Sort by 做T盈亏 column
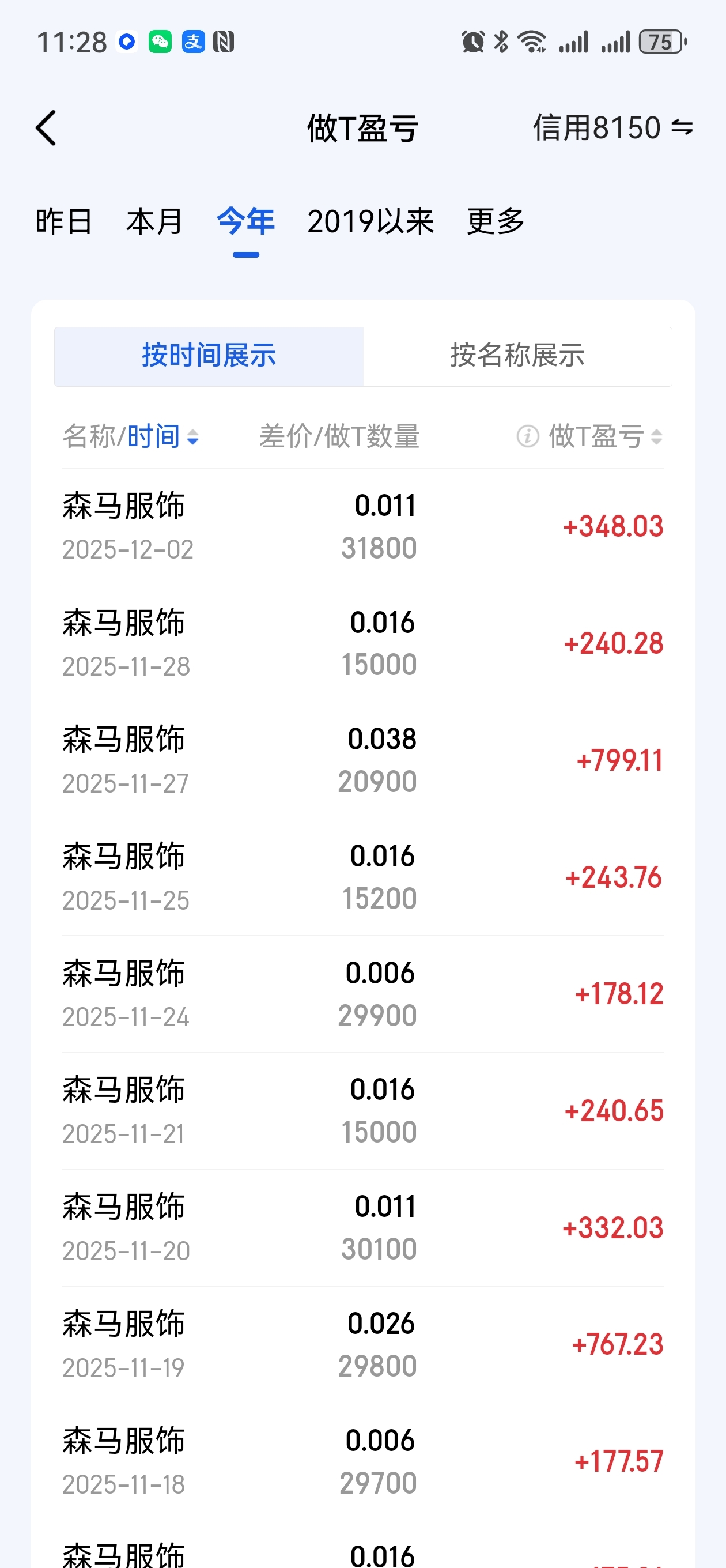The height and width of the screenshot is (1568, 726). [x=605, y=436]
